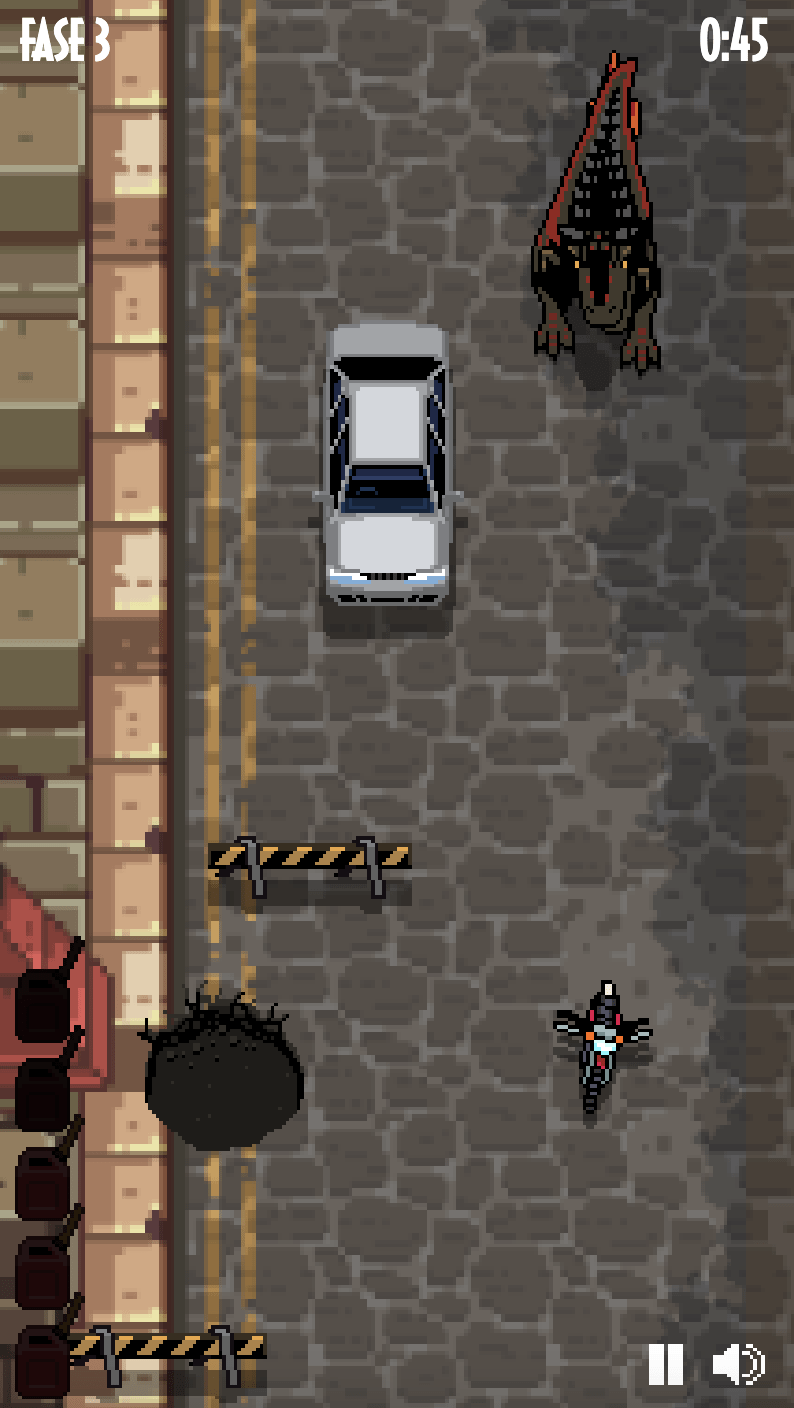Pause the game

tap(666, 1364)
